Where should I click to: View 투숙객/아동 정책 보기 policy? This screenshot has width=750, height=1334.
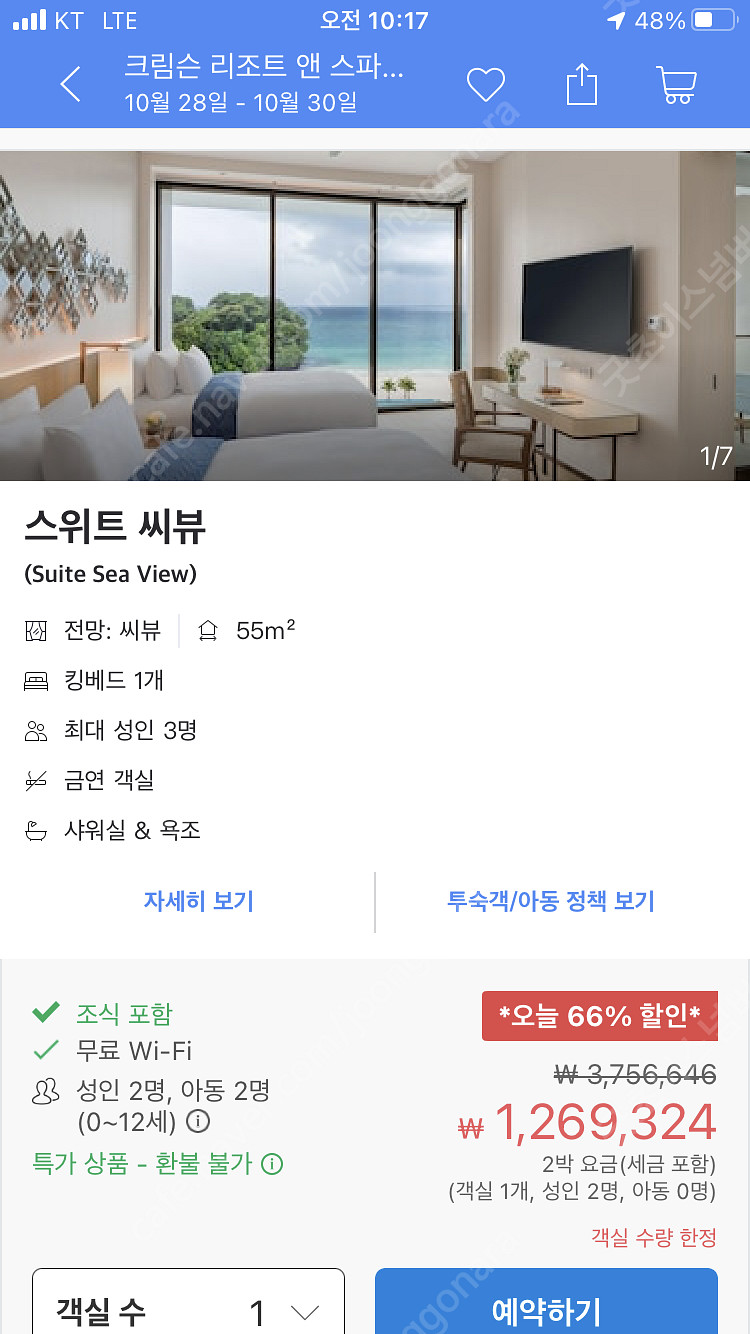[x=551, y=901]
